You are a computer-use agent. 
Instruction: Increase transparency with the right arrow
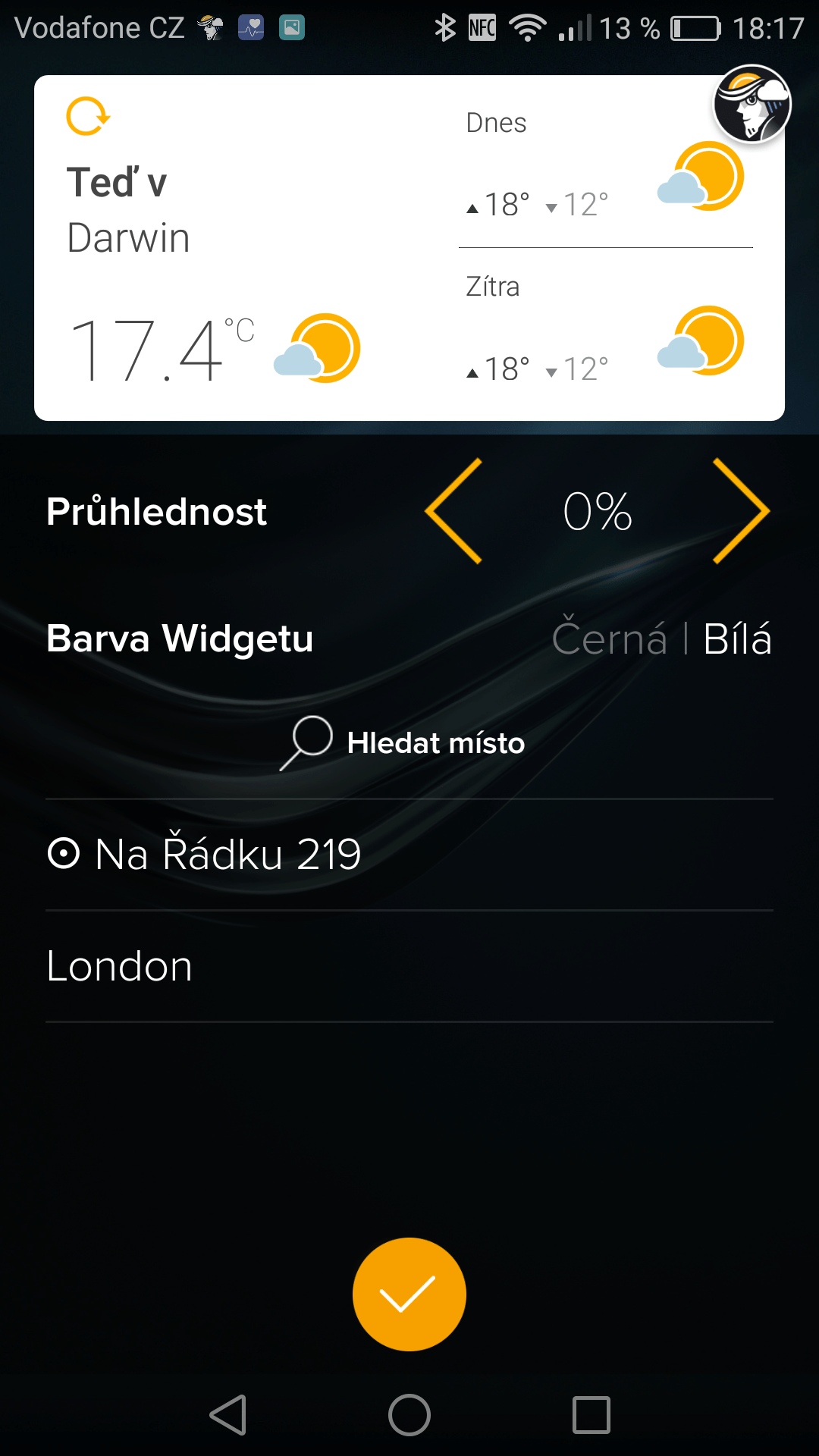742,511
